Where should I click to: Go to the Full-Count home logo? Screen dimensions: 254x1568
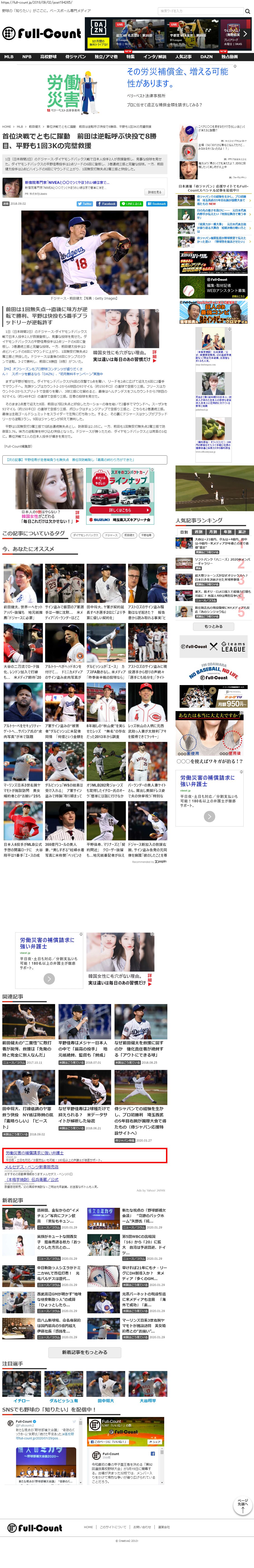pyautogui.click(x=42, y=34)
